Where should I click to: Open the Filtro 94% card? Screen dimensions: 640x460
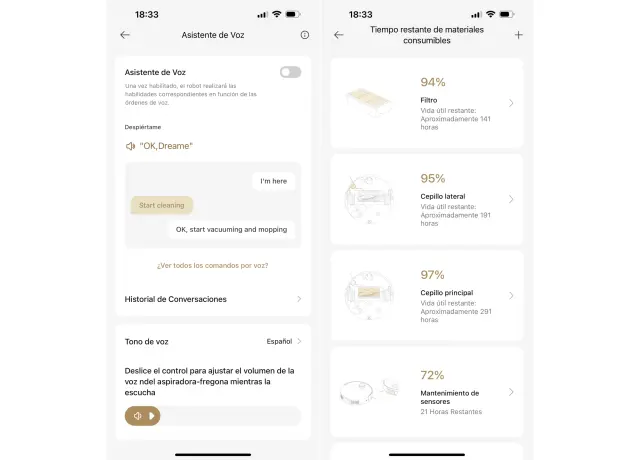[x=426, y=102]
